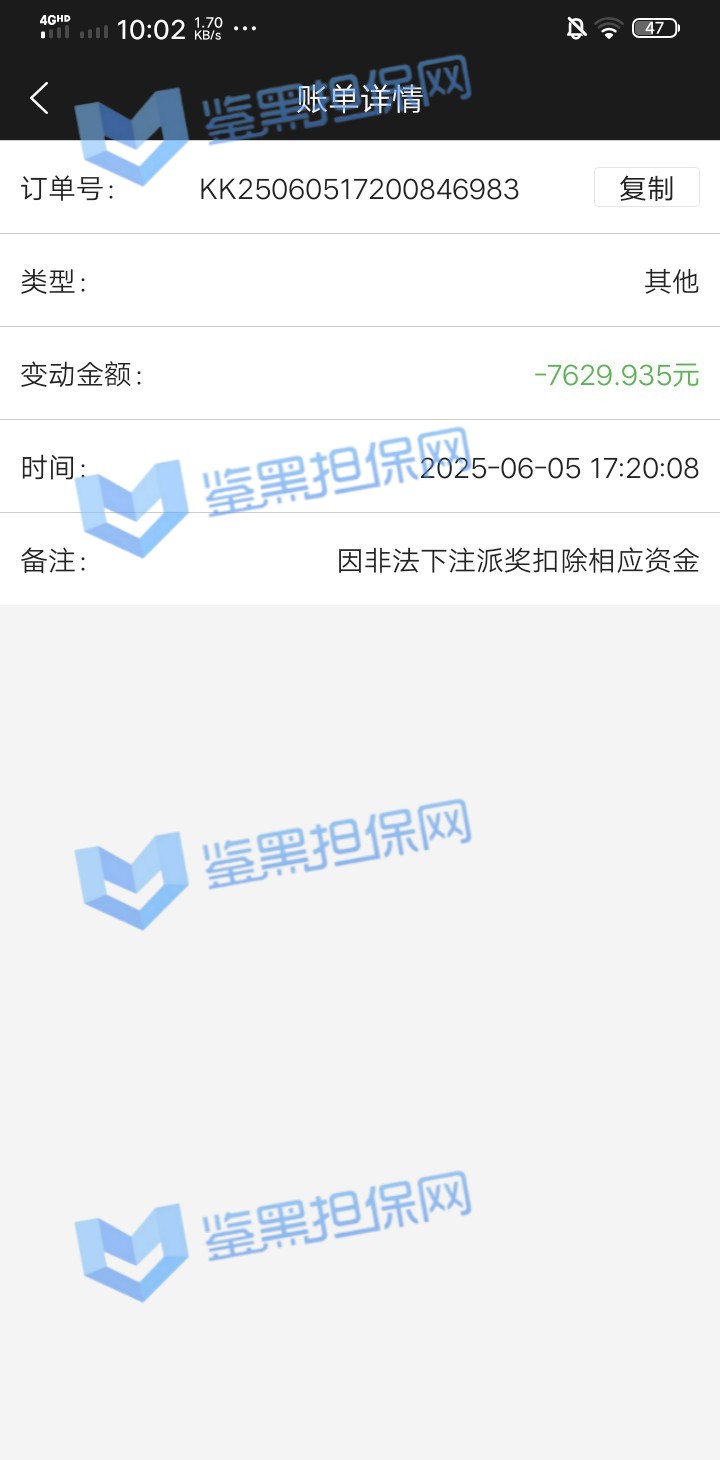720x1460 pixels.
Task: Copy the order number with 复制
Action: coord(646,188)
